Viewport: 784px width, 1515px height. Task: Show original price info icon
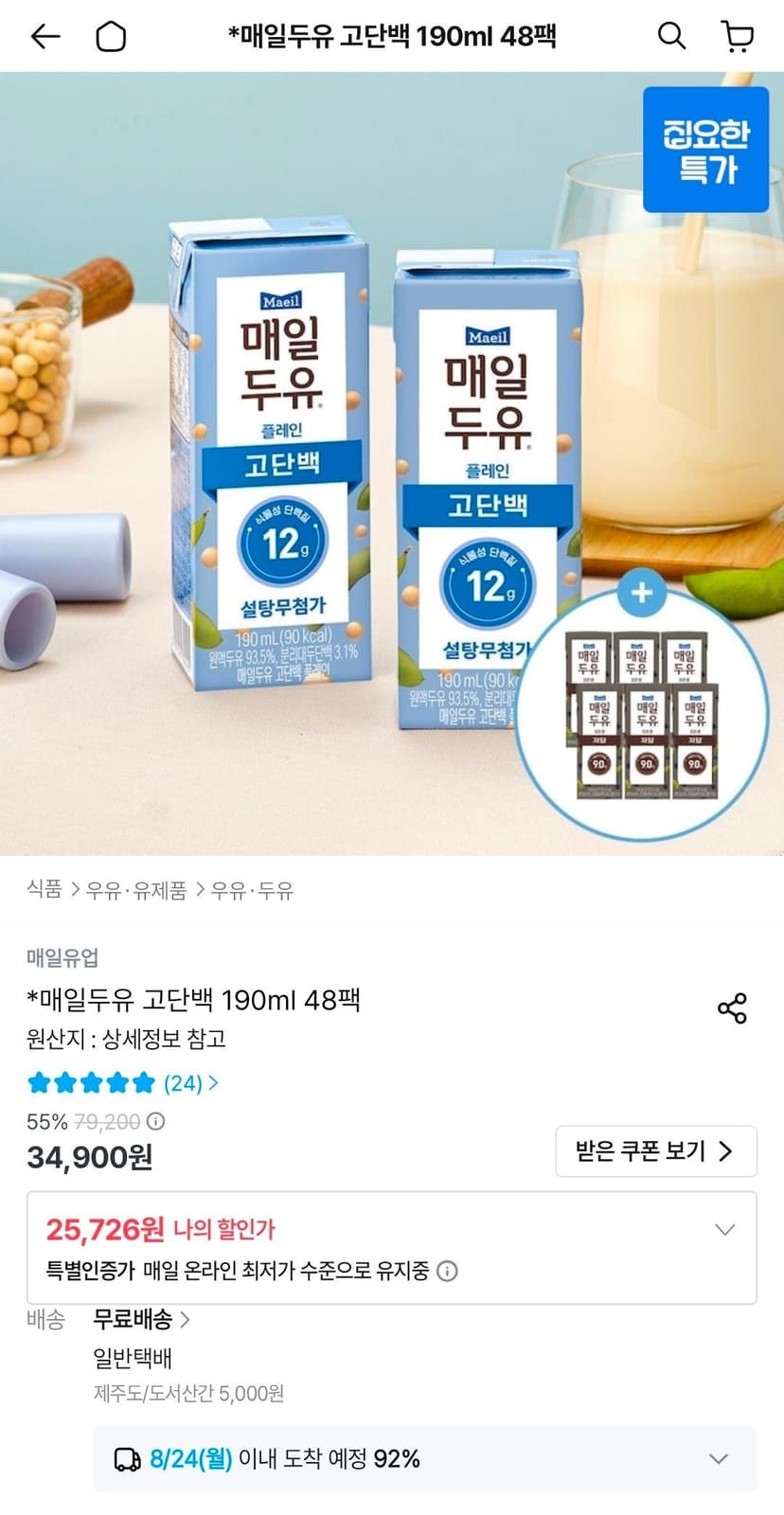click(156, 1121)
